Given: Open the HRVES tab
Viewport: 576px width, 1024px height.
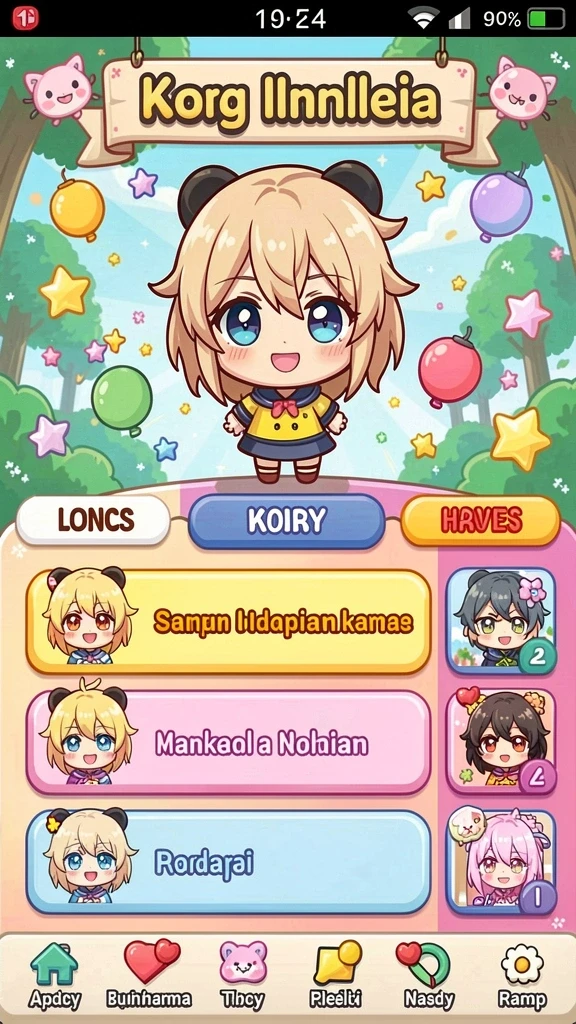Looking at the screenshot, I should coord(481,520).
